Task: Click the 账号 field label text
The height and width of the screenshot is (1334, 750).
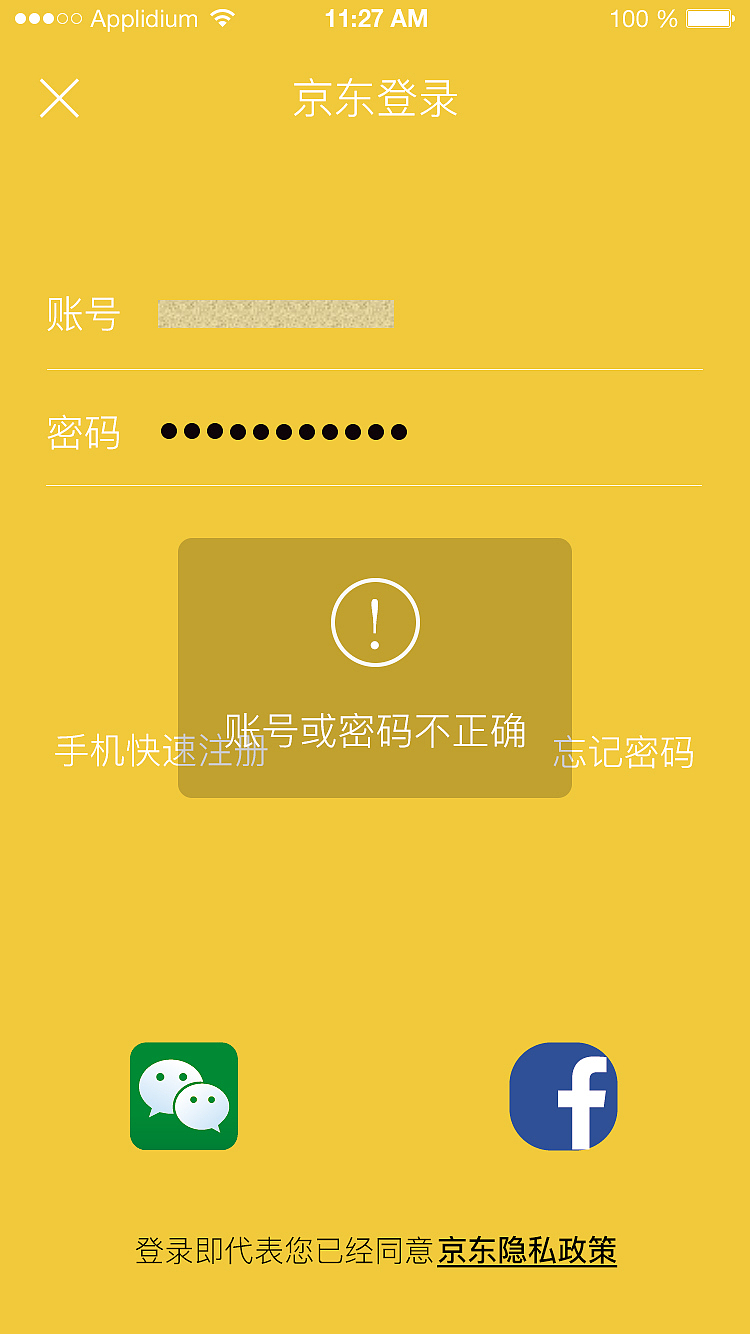Action: click(x=84, y=314)
